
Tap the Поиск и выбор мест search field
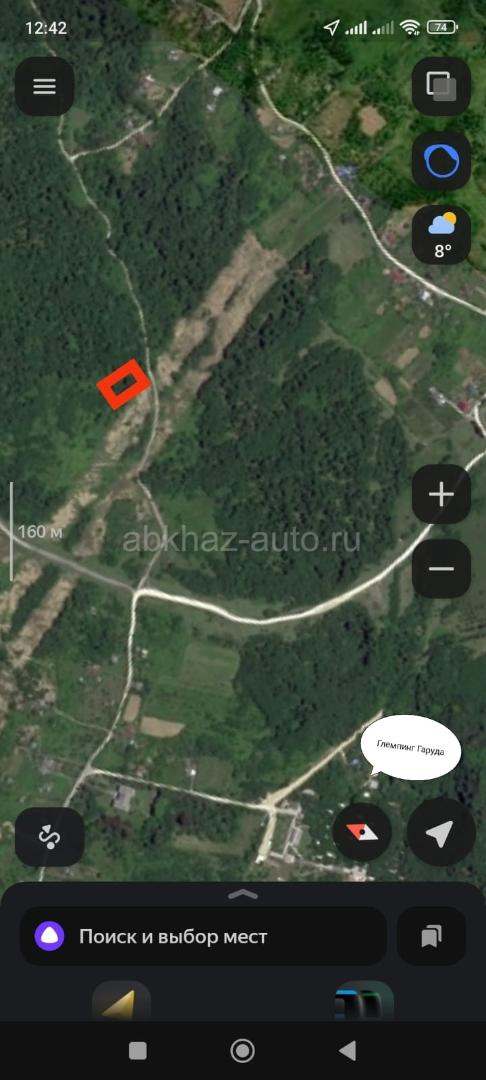point(203,937)
